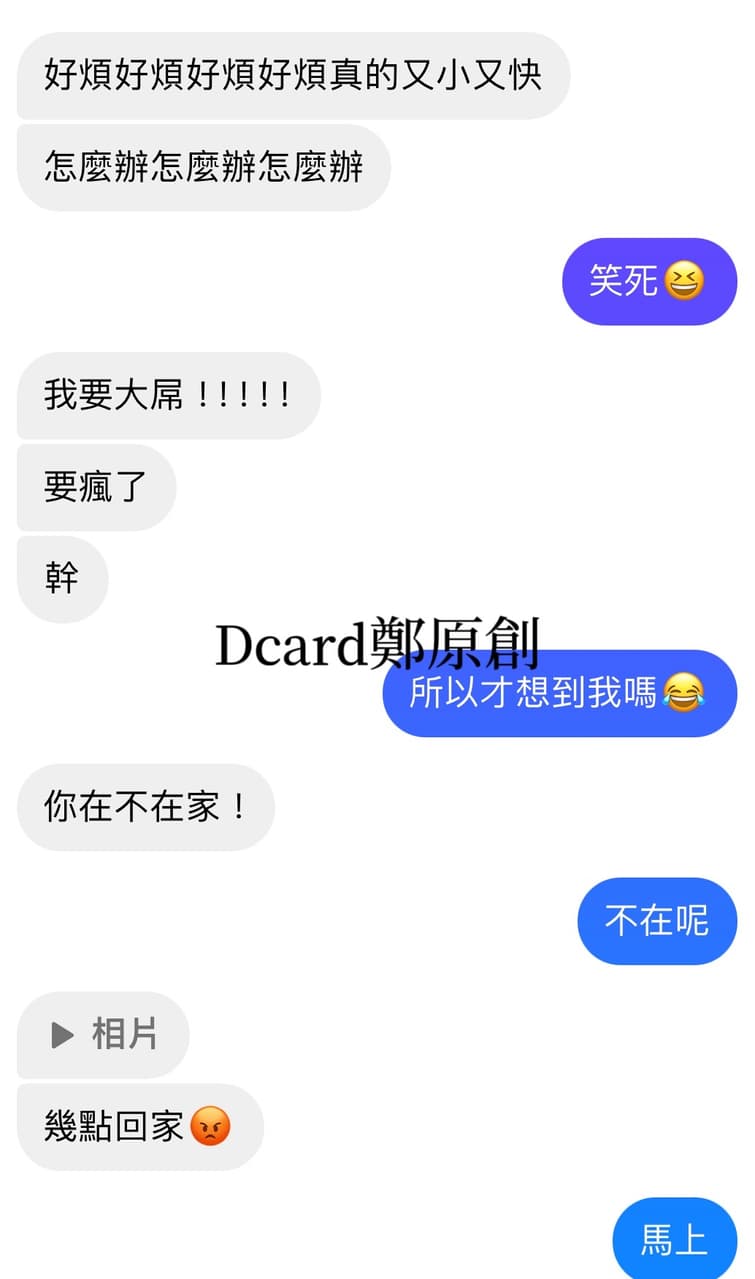Tap the triangle play button before 相片 label
This screenshot has width=755, height=1279.
pyautogui.click(x=62, y=1035)
